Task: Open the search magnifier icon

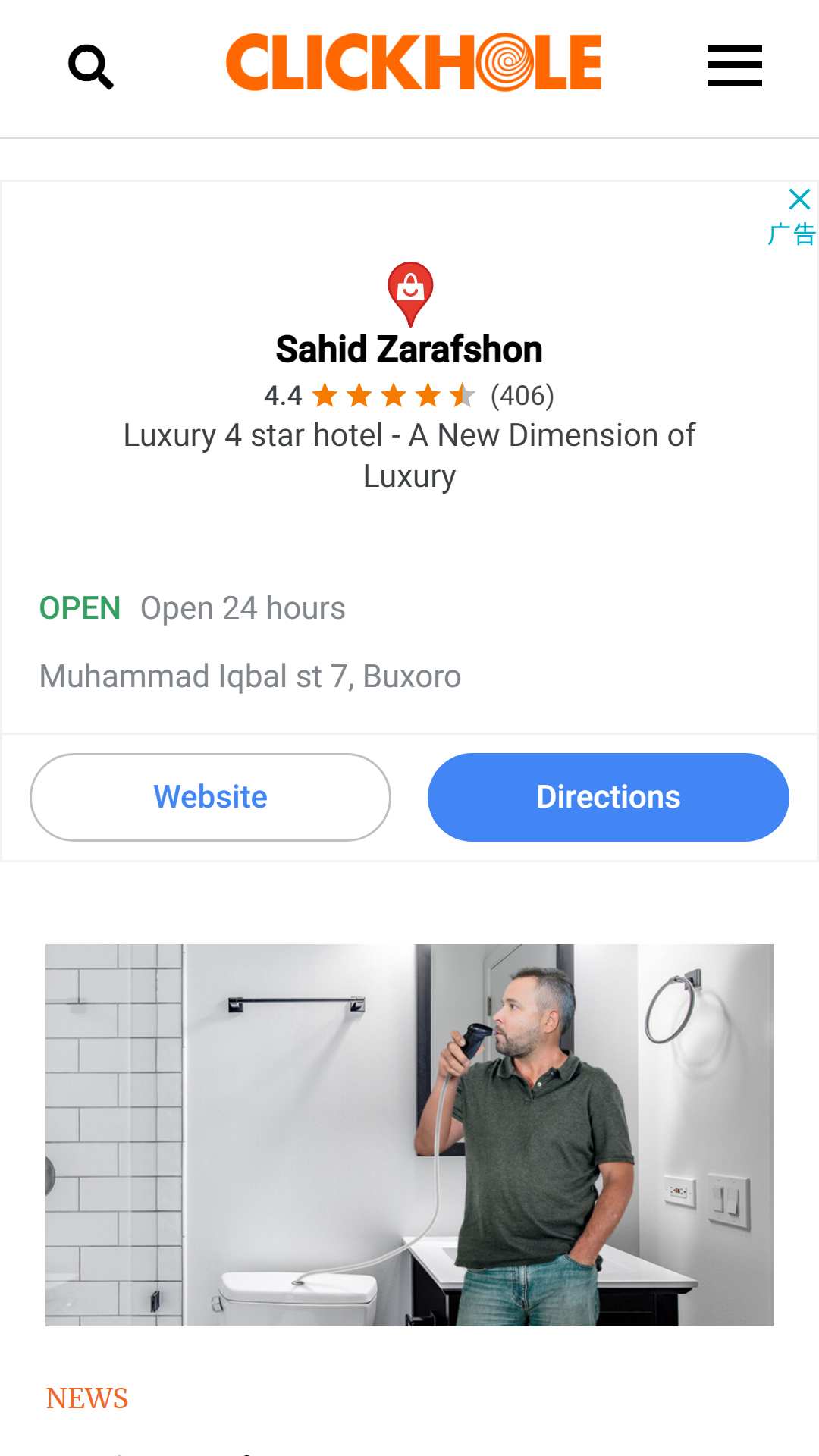Action: [x=91, y=67]
